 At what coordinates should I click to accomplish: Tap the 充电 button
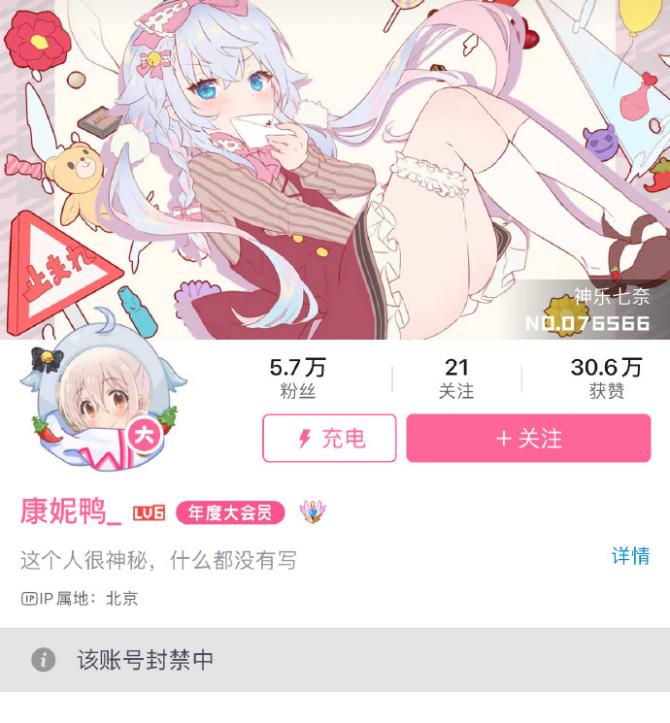[329, 438]
